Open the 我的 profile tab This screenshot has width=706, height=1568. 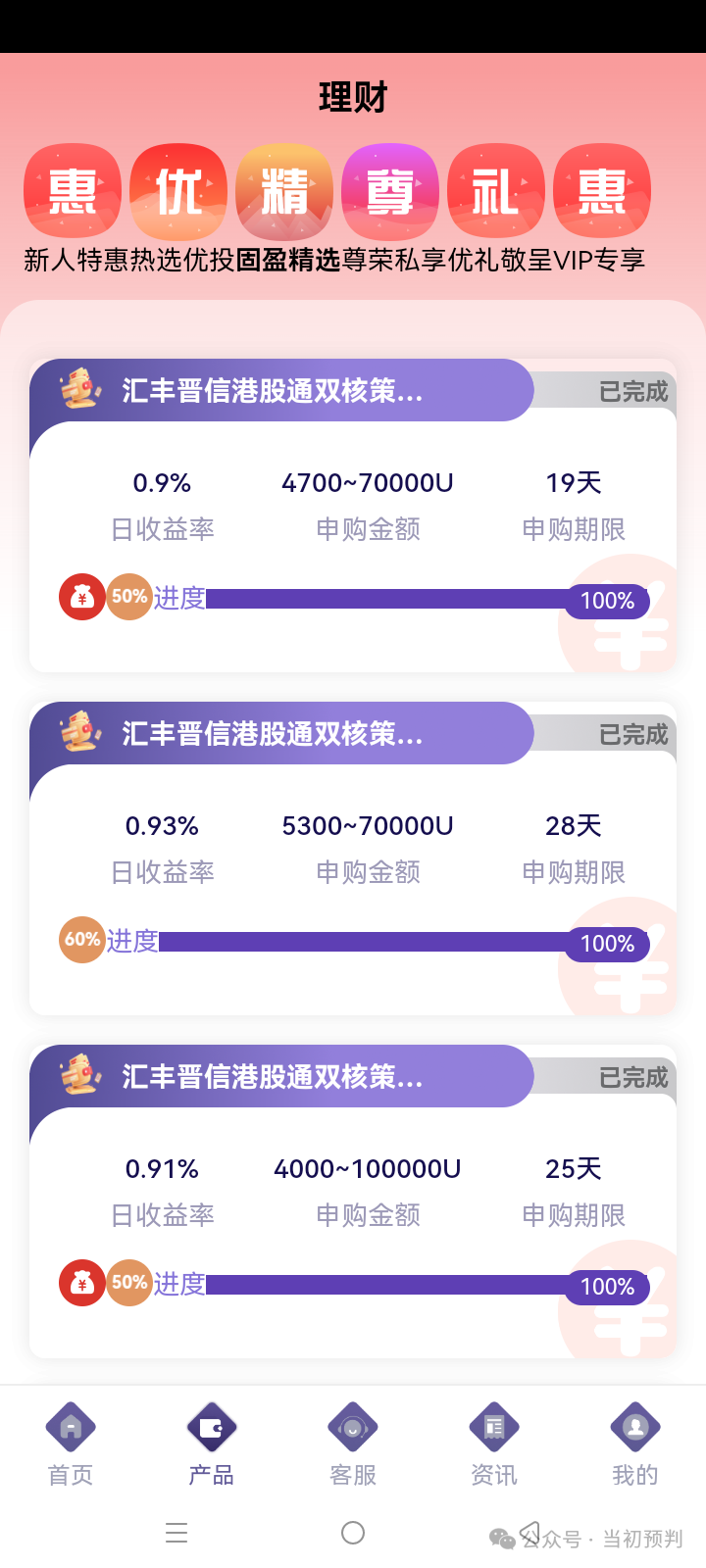tap(635, 1445)
